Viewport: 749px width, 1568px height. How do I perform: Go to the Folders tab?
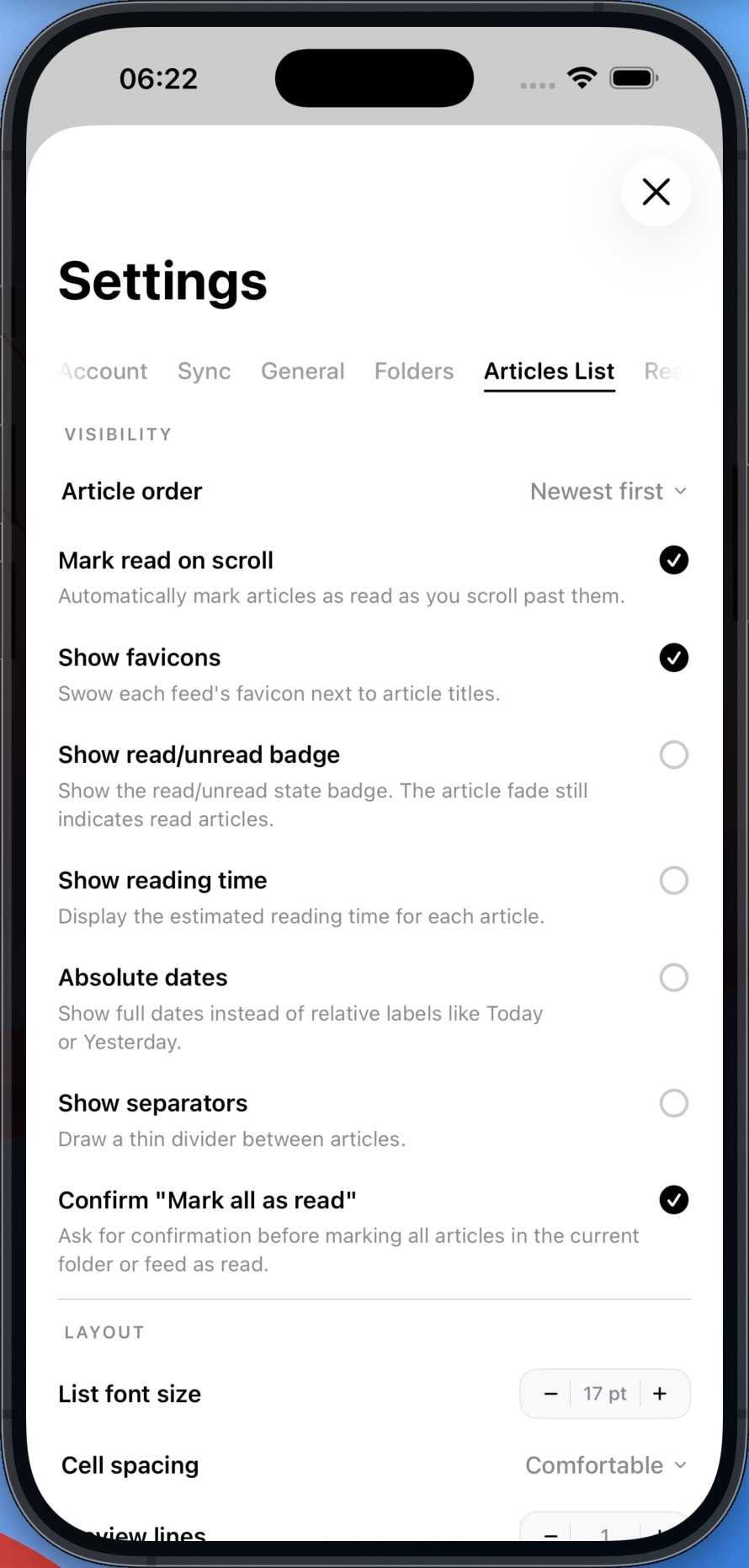coord(414,371)
